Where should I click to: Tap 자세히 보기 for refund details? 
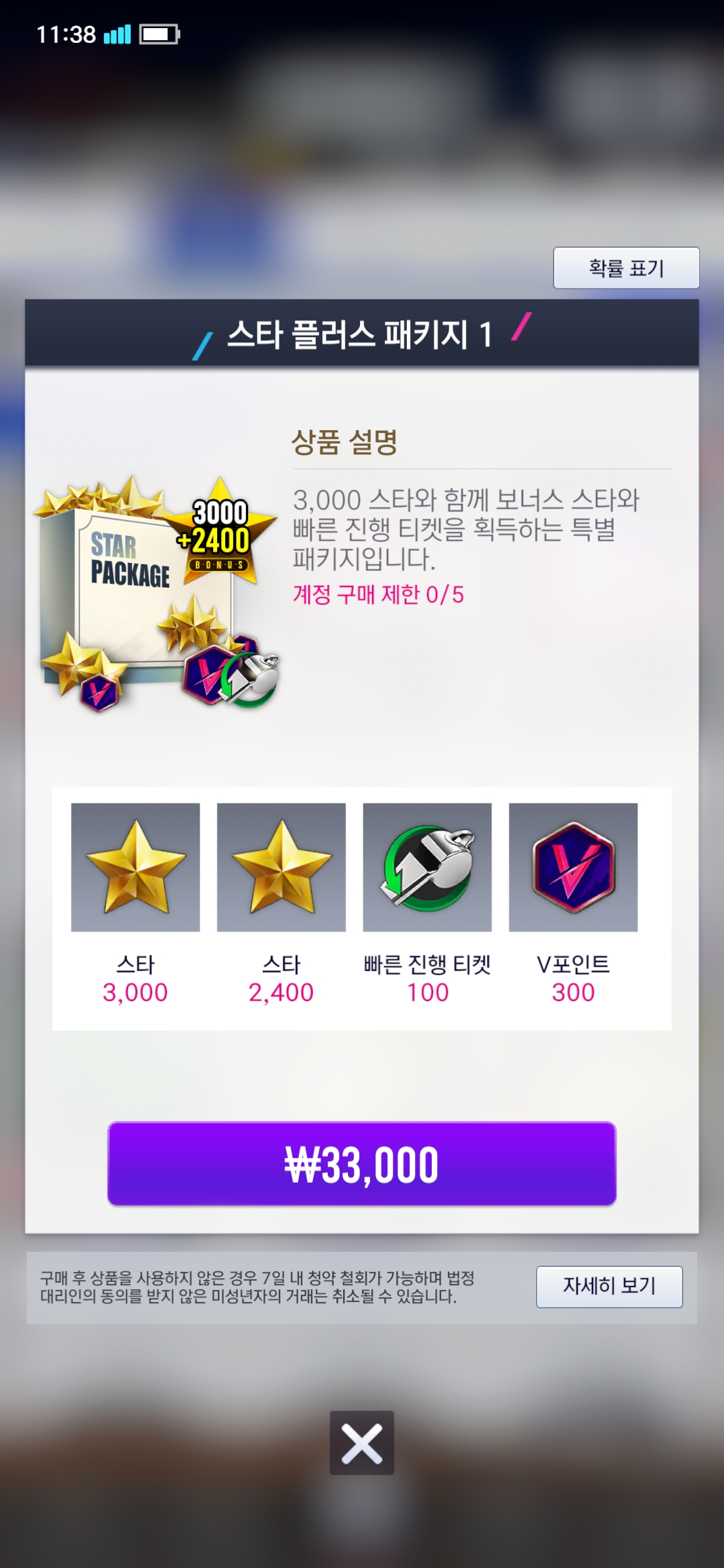tap(609, 1286)
